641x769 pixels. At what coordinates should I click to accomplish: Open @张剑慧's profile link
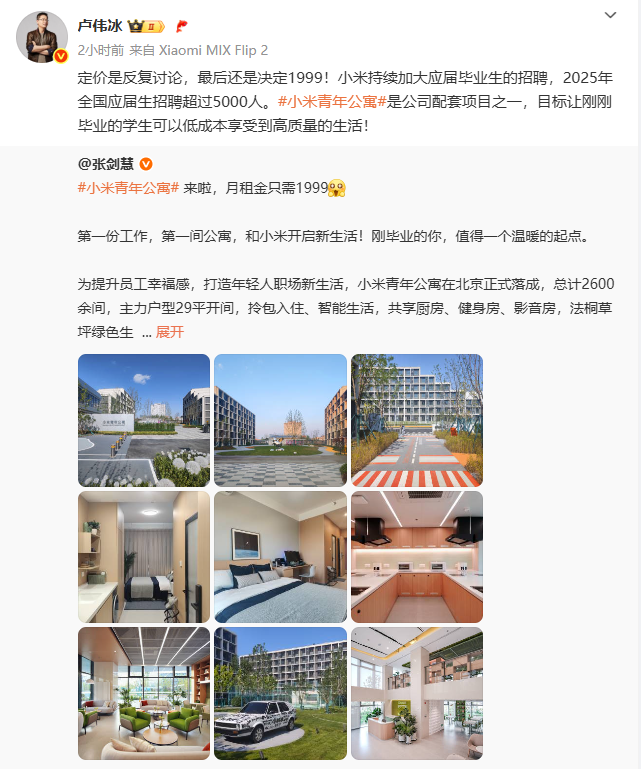coord(106,163)
